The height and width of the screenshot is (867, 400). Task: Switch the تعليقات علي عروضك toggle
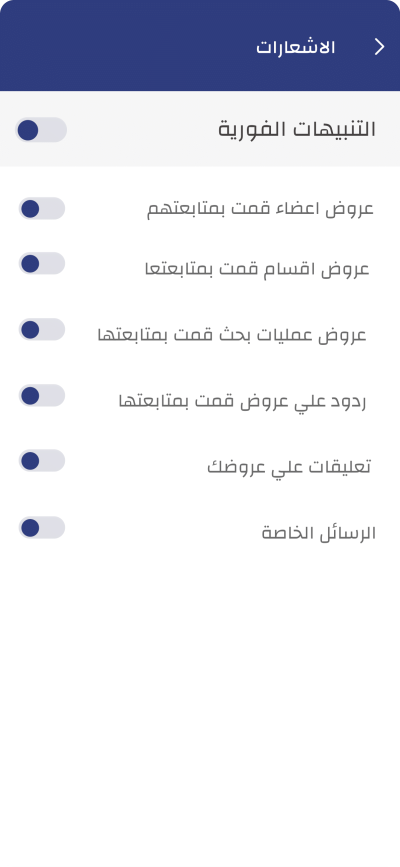point(42,461)
